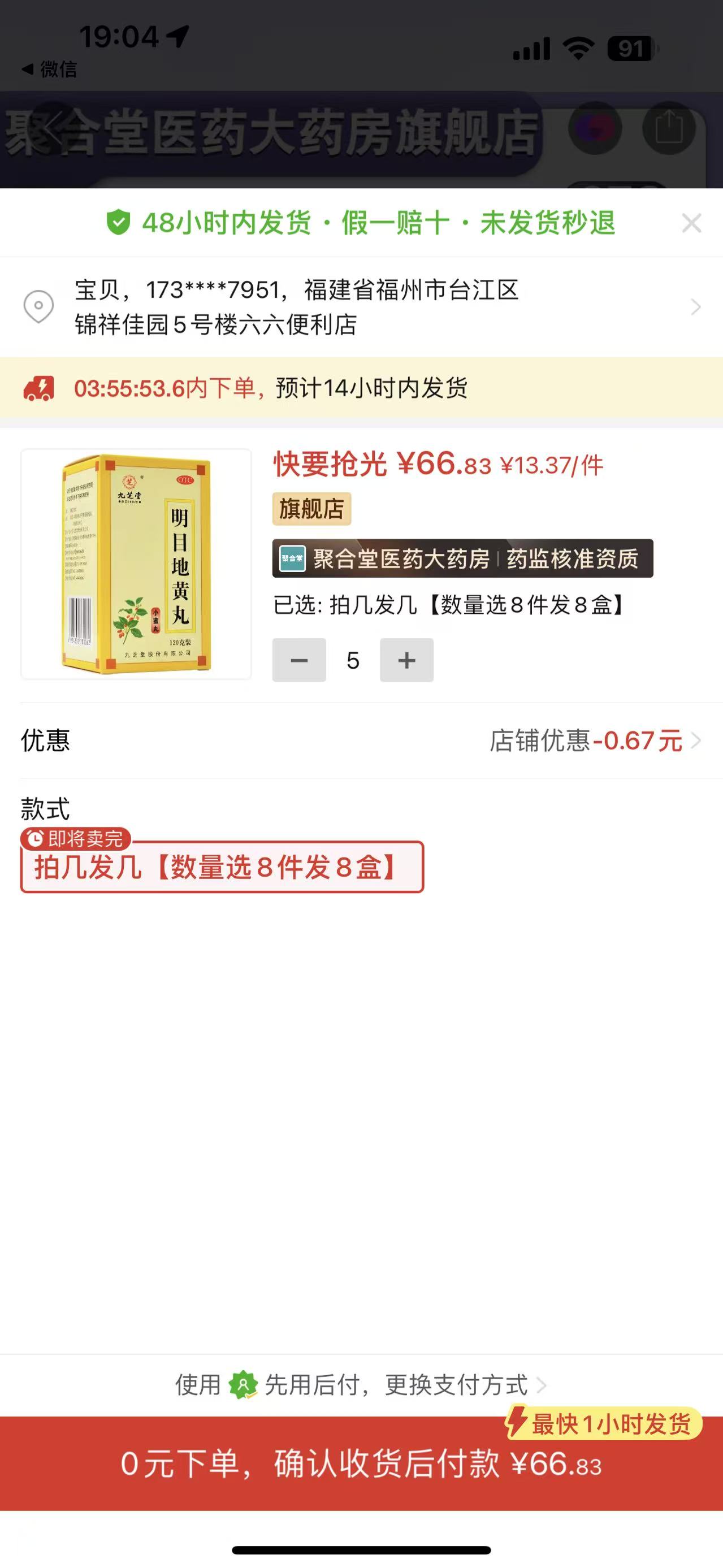View the 明目地黄丸 product image
The width and height of the screenshot is (723, 1568).
[x=136, y=564]
